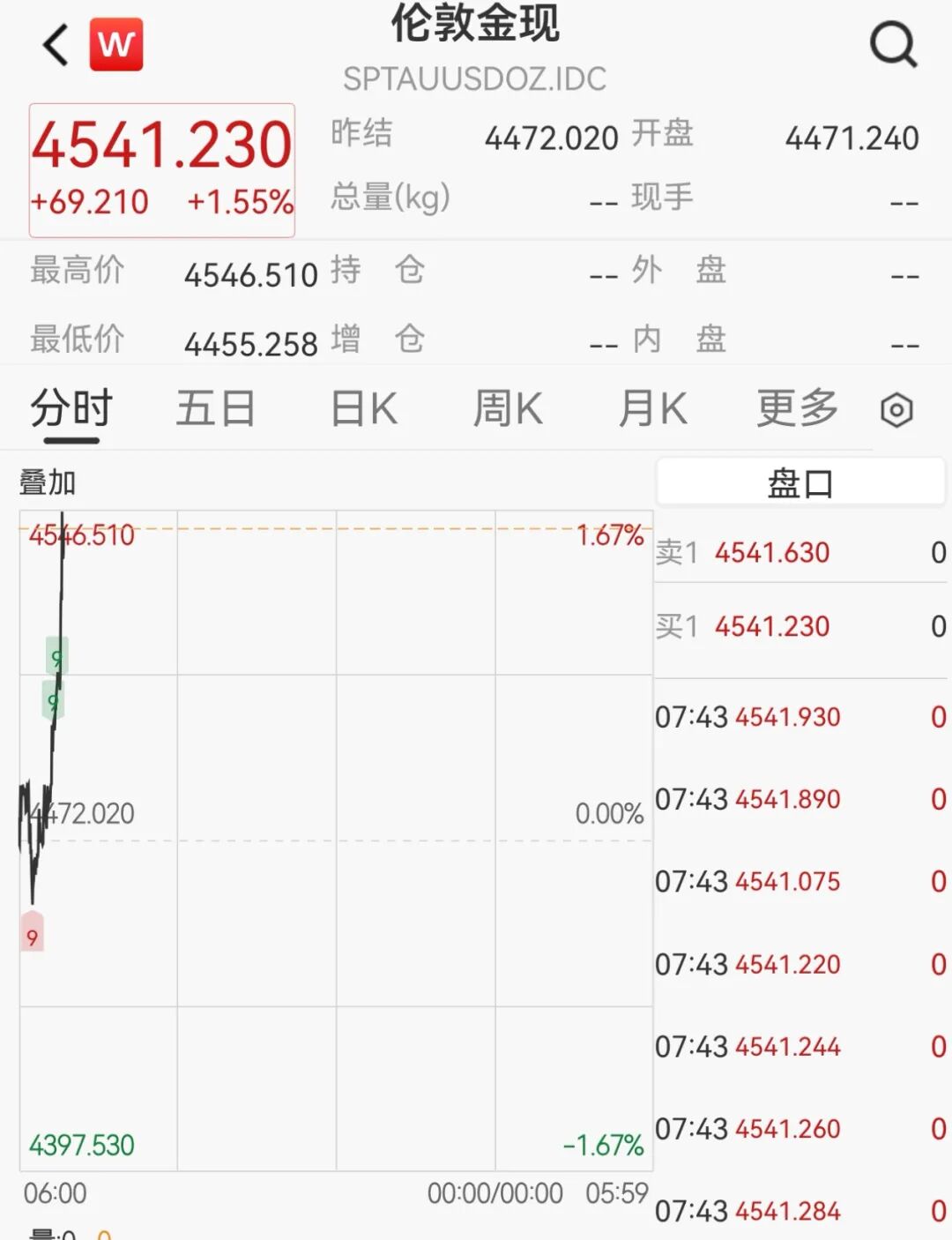This screenshot has height=1240, width=952.
Task: Select the 卖1 ask price 4541.630
Action: pos(771,552)
